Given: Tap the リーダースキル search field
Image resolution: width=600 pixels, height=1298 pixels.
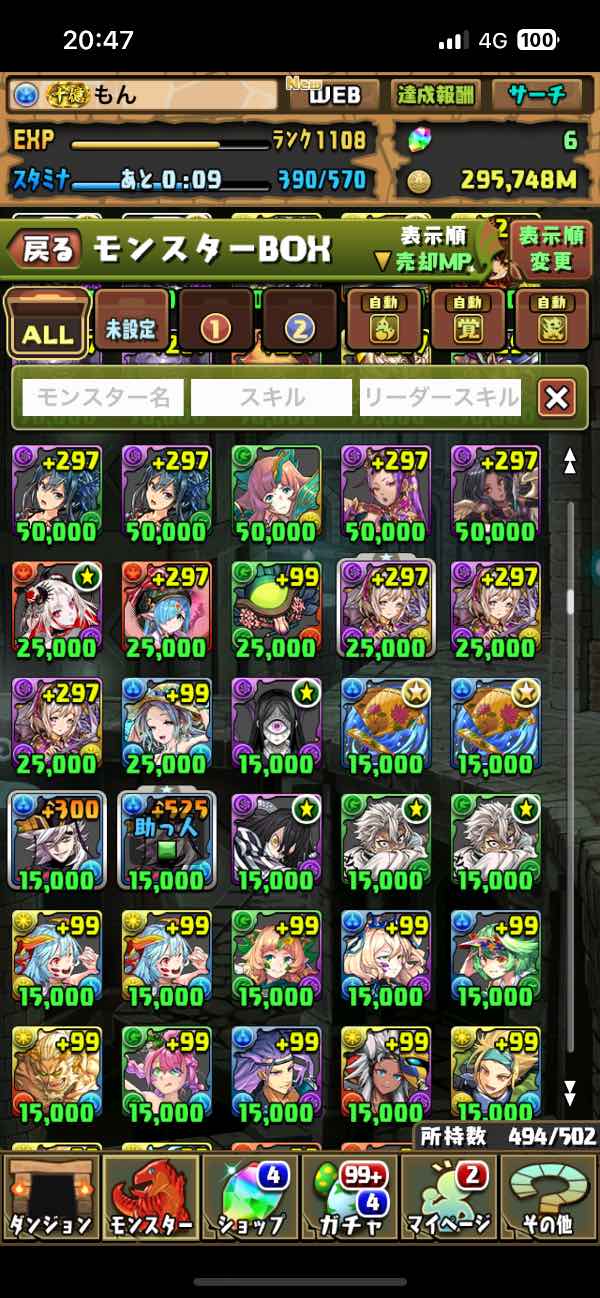Looking at the screenshot, I should 441,398.
